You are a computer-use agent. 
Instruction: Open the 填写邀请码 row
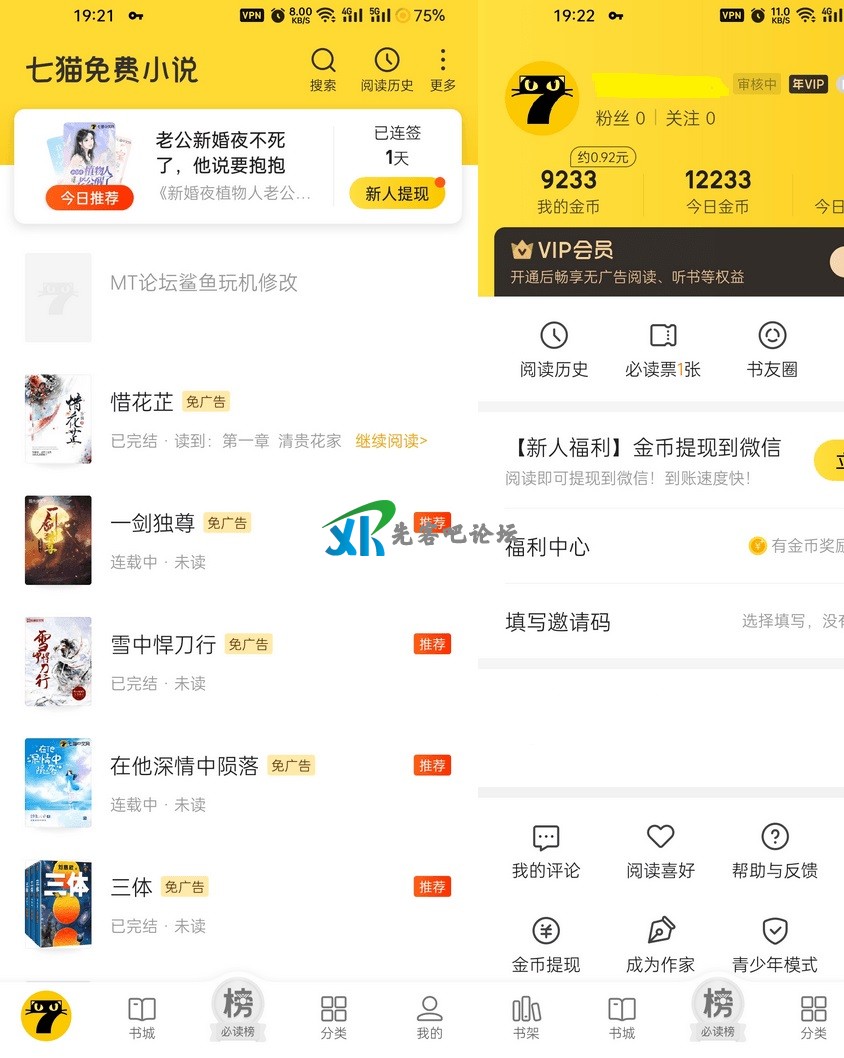coord(660,622)
